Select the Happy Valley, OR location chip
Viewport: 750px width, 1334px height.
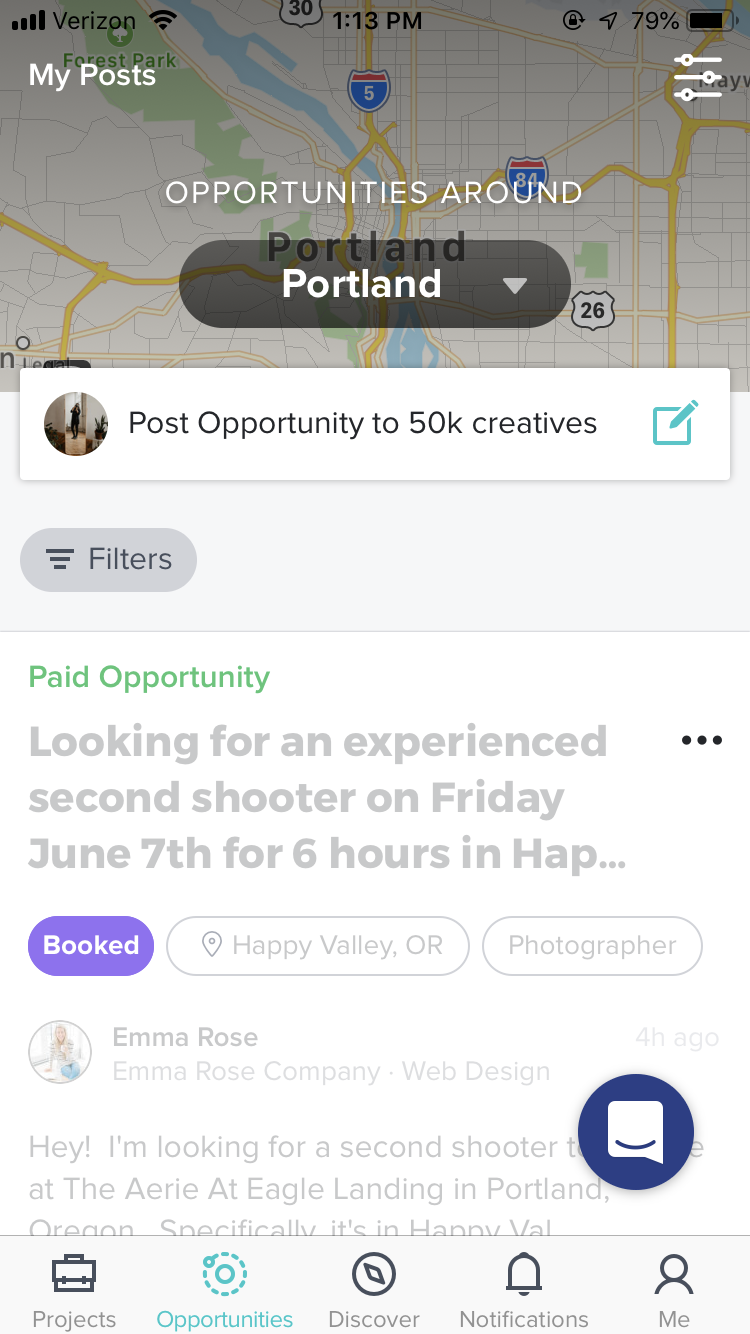coord(318,946)
